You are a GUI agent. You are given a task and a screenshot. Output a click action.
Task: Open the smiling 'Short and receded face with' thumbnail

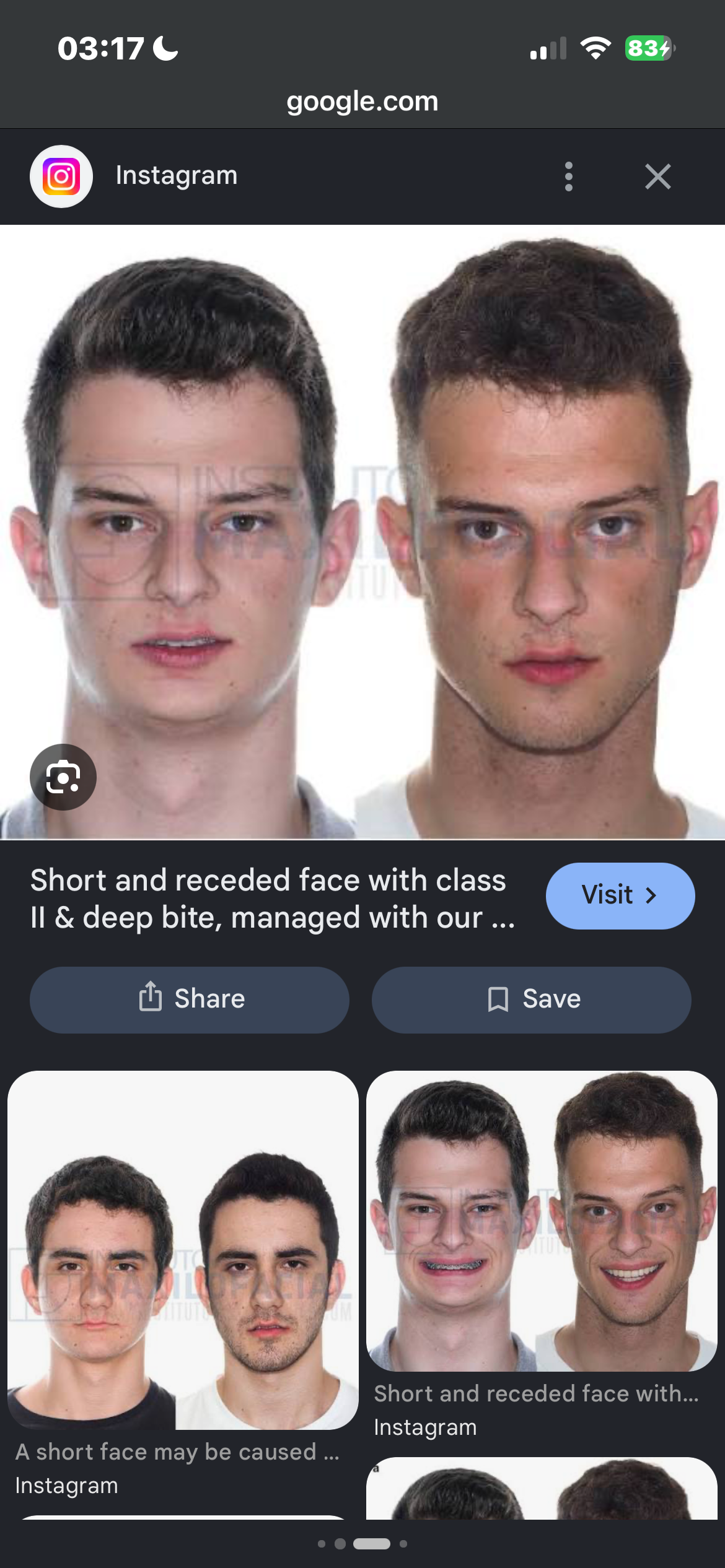coord(542,1220)
